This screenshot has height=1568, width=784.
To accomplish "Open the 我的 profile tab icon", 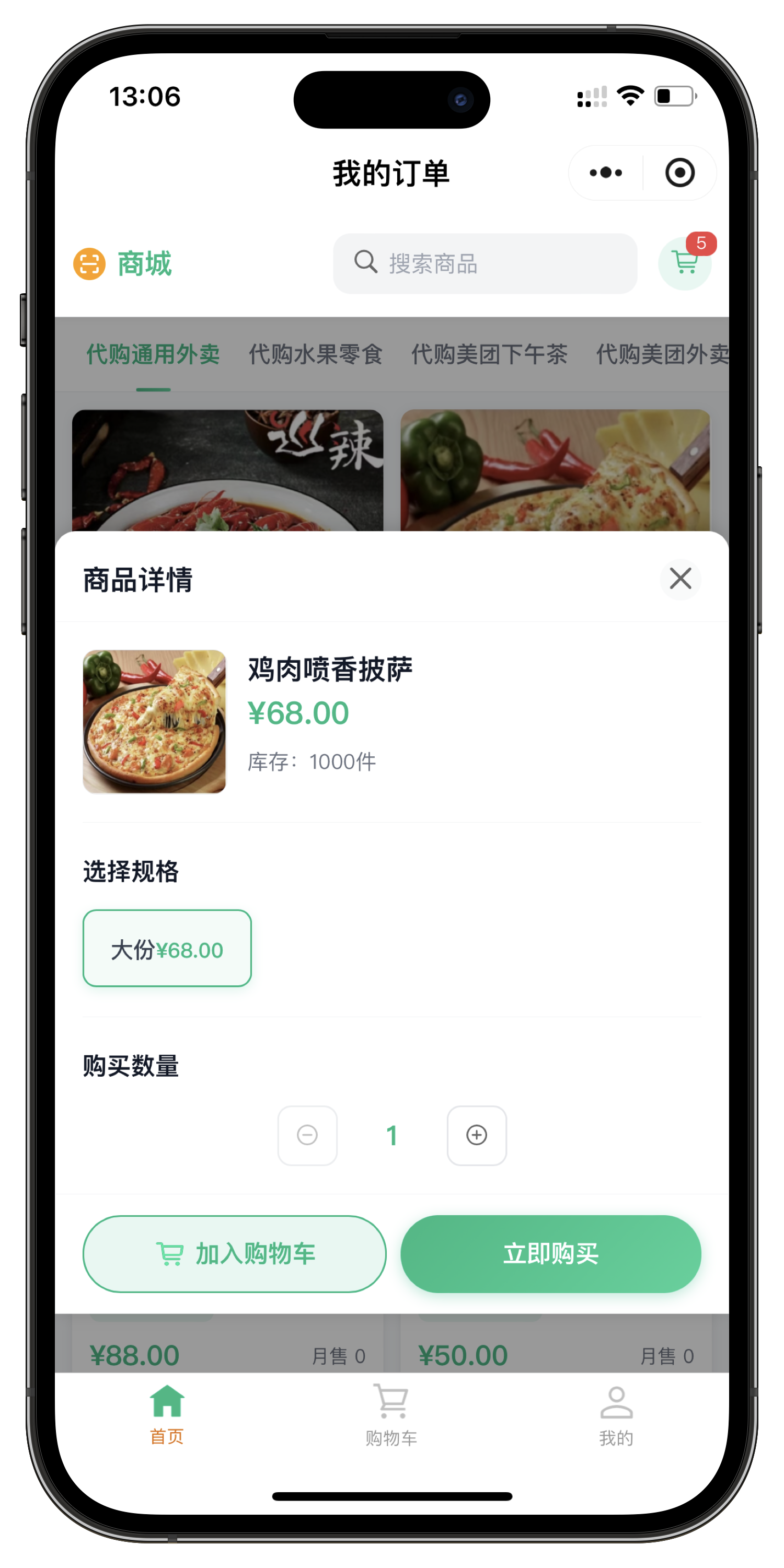I will tap(616, 1400).
